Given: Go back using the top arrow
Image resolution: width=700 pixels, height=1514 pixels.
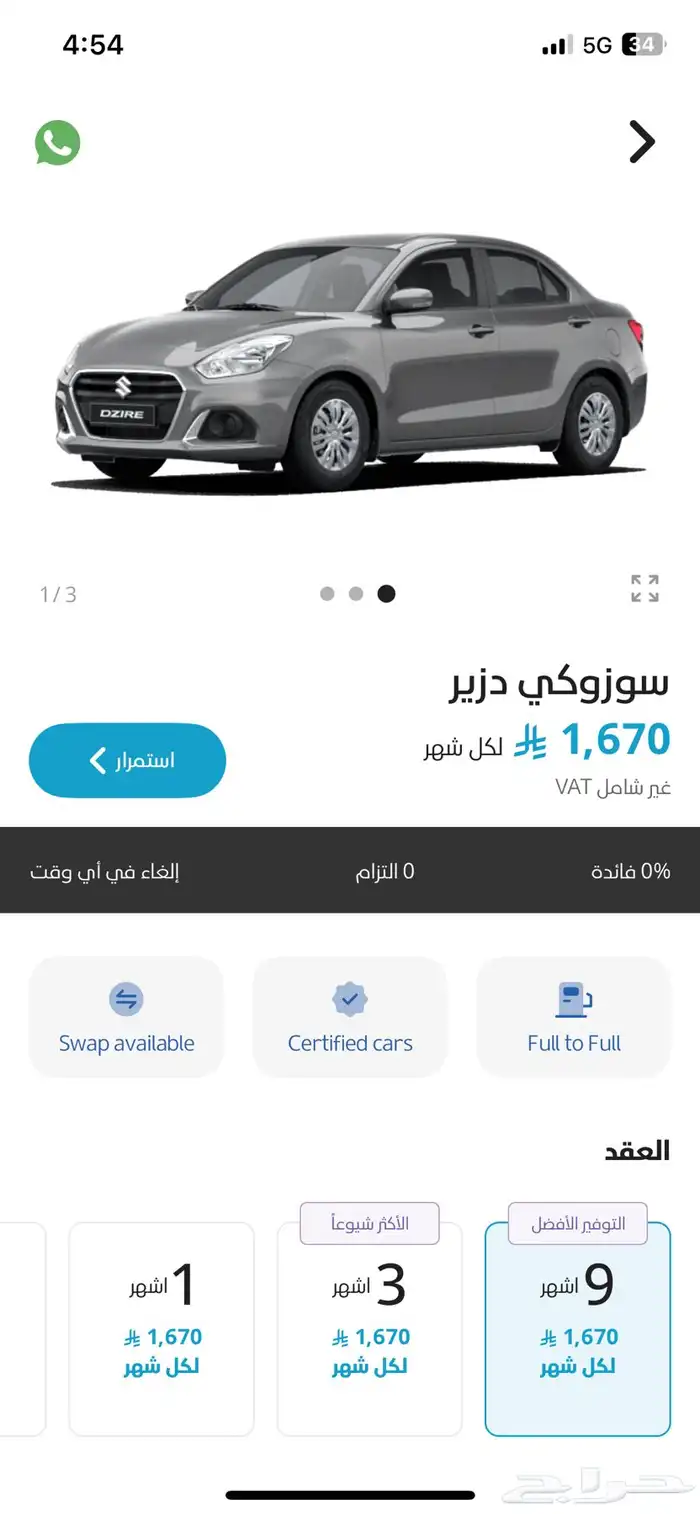Looking at the screenshot, I should [x=641, y=142].
